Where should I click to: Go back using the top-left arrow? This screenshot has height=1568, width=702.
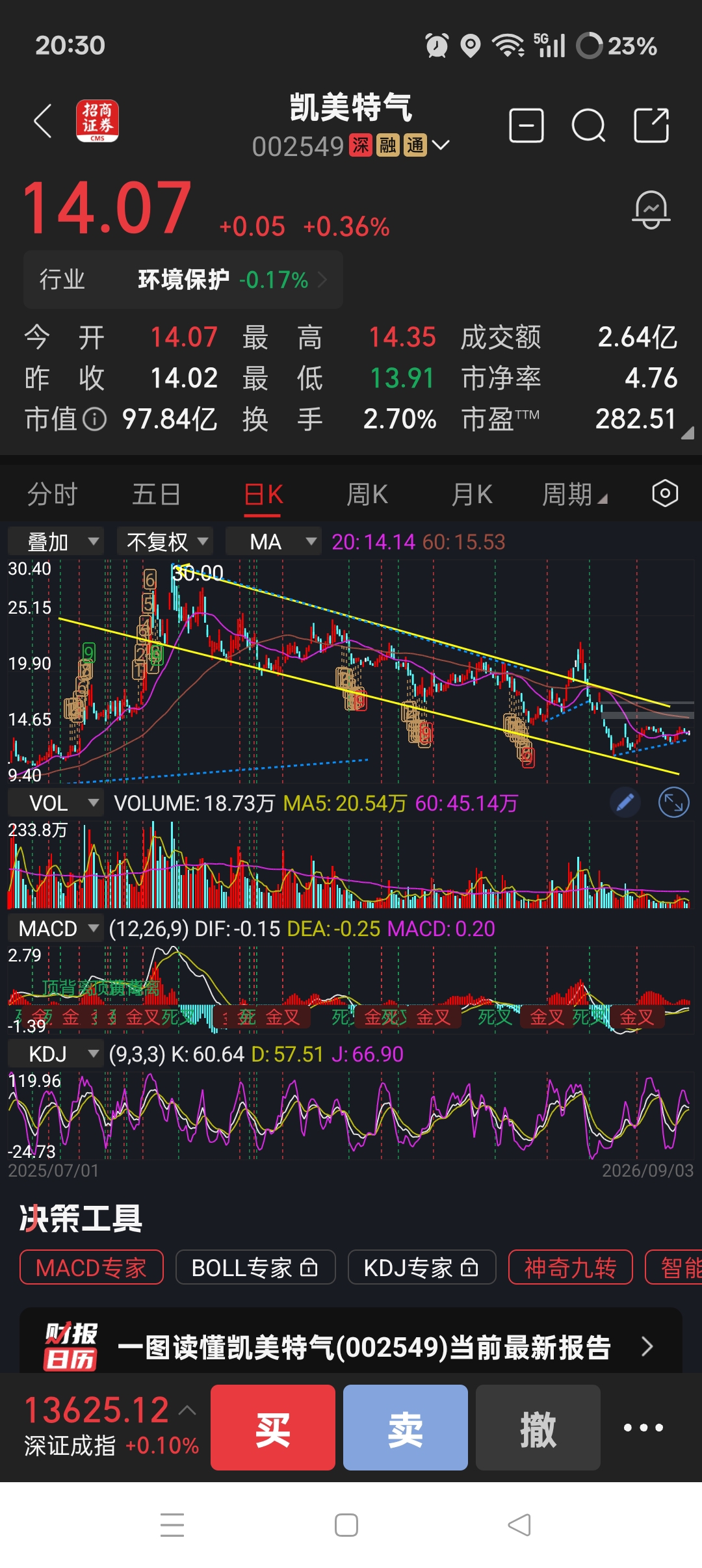tap(43, 122)
